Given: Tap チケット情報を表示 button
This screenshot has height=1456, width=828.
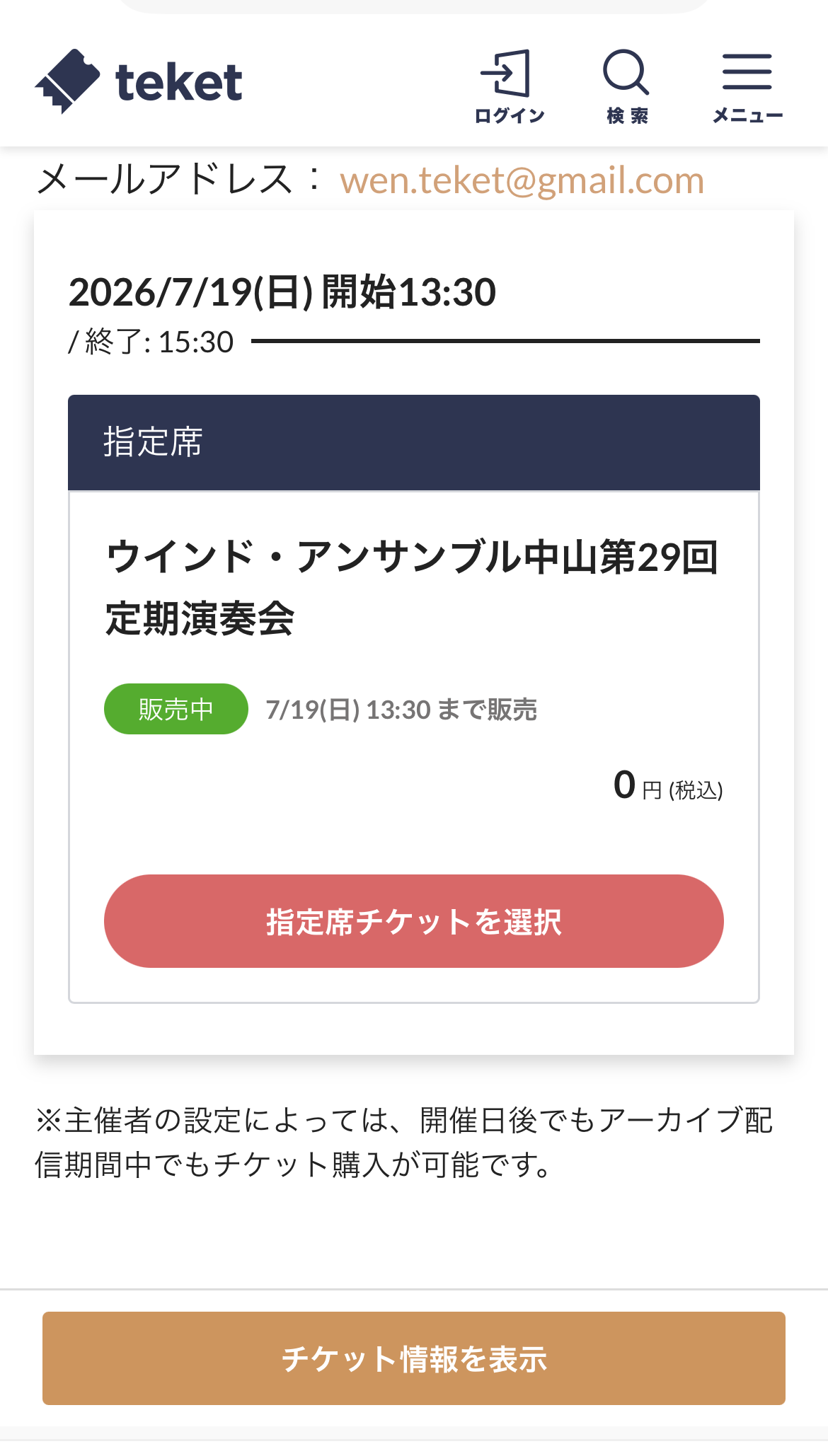Looking at the screenshot, I should (413, 1358).
